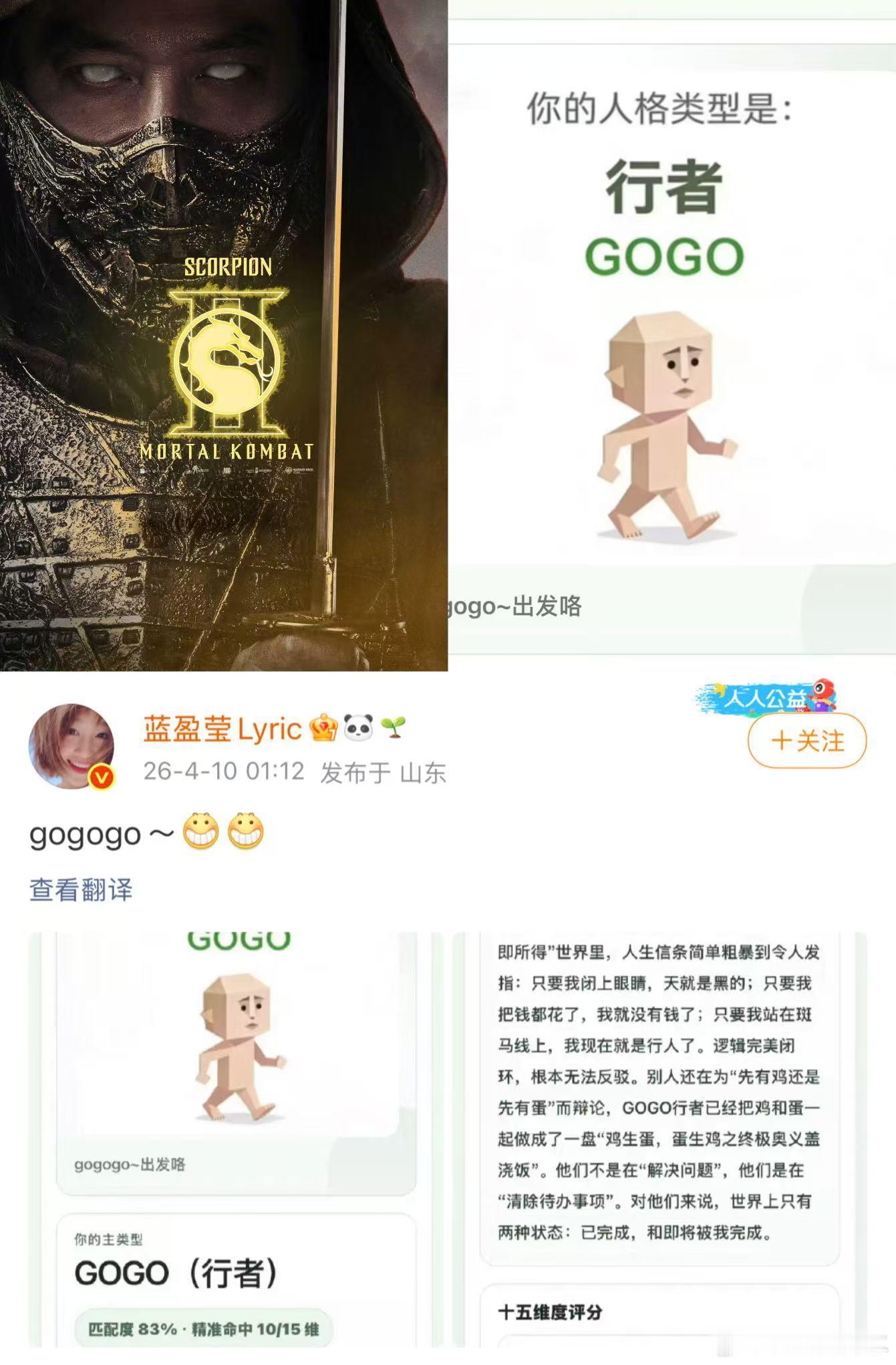The width and height of the screenshot is (896, 1365).
Task: Click the 山东 location link
Action: pyautogui.click(x=428, y=771)
